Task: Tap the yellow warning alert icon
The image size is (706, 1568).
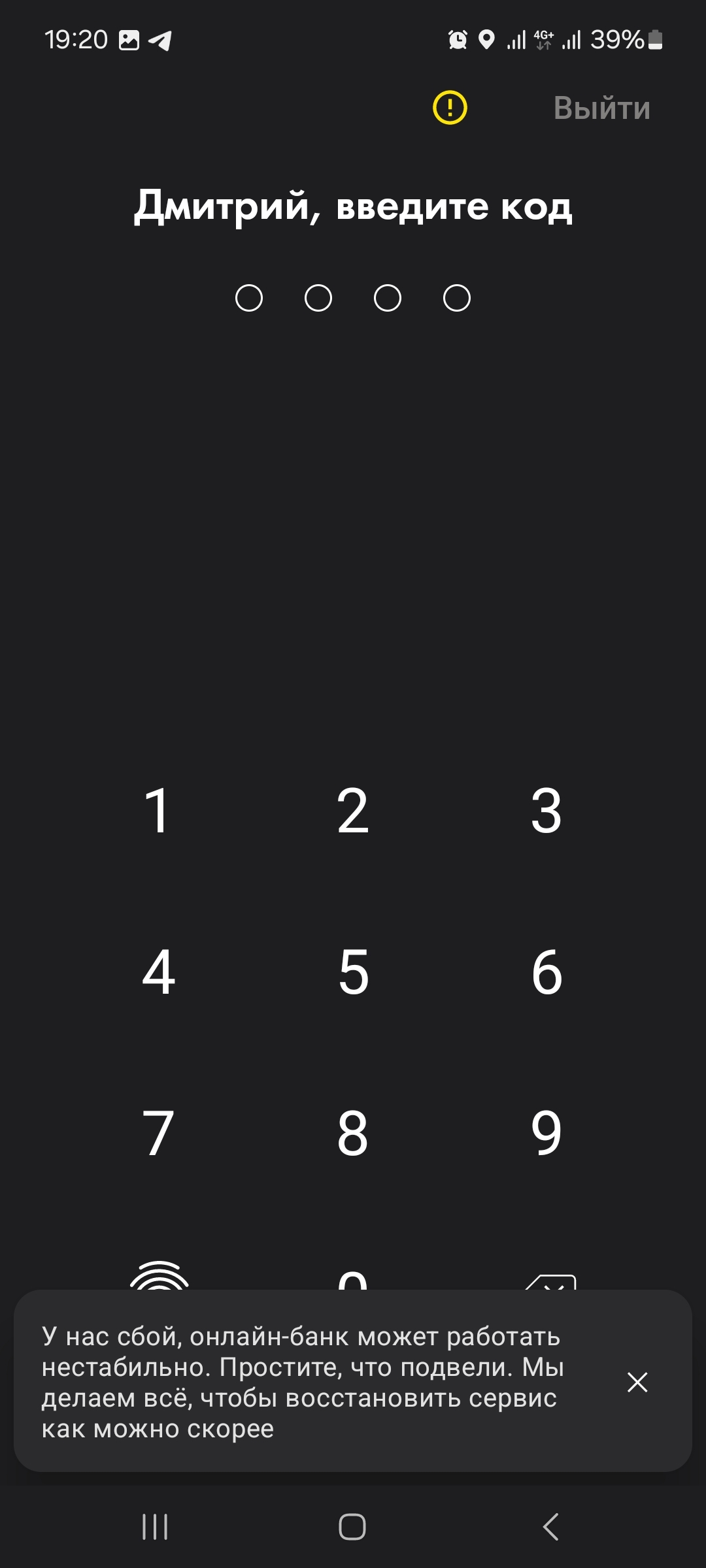Action: 450,108
